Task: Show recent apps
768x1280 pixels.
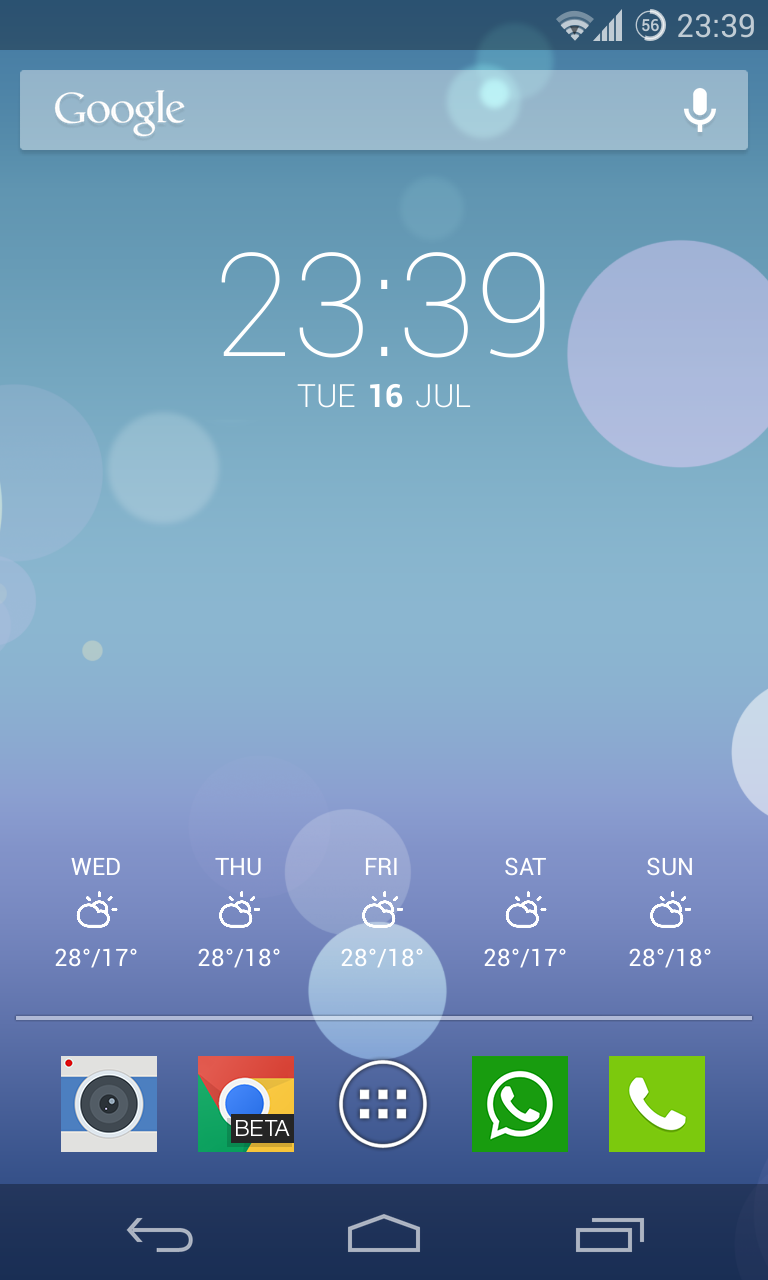Action: tap(609, 1235)
